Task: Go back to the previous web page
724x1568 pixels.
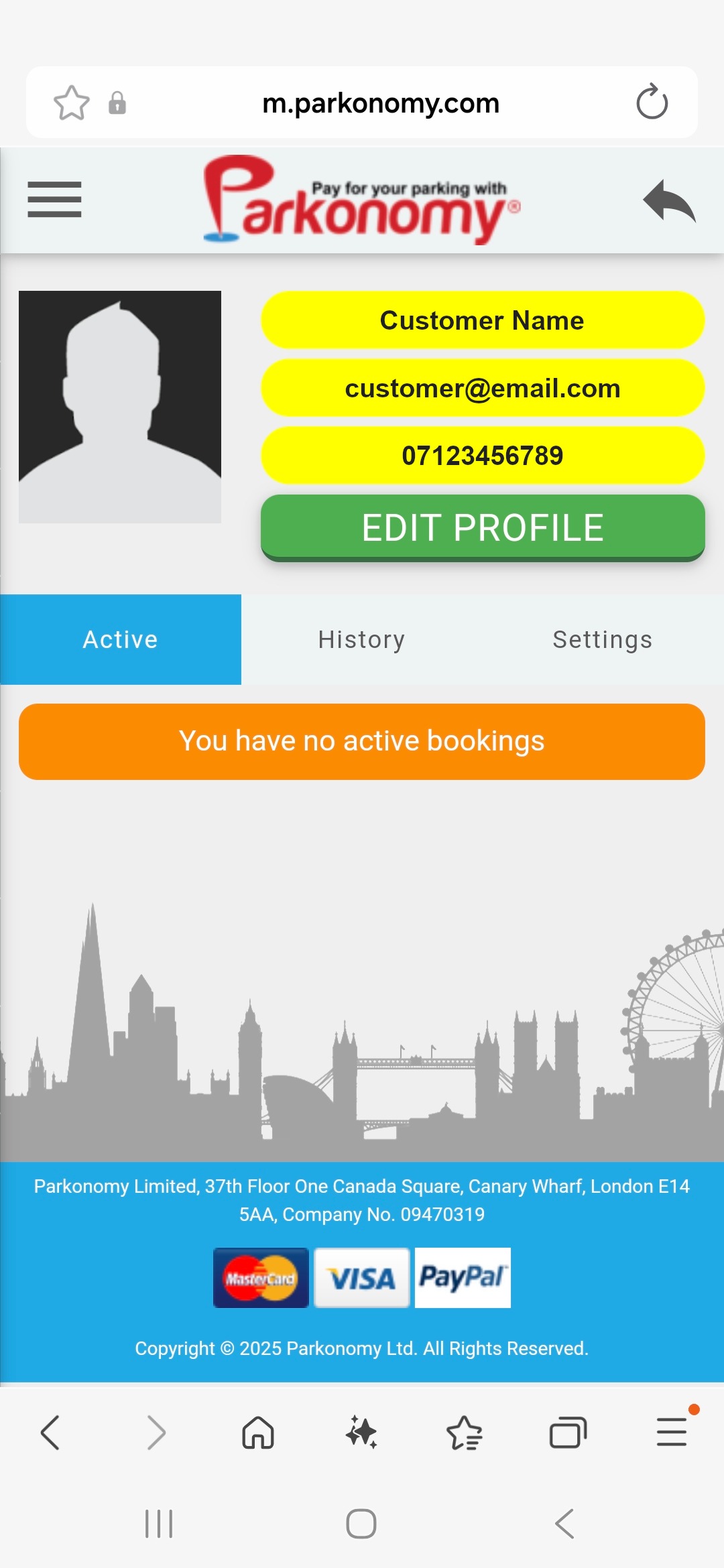Action: (51, 1433)
